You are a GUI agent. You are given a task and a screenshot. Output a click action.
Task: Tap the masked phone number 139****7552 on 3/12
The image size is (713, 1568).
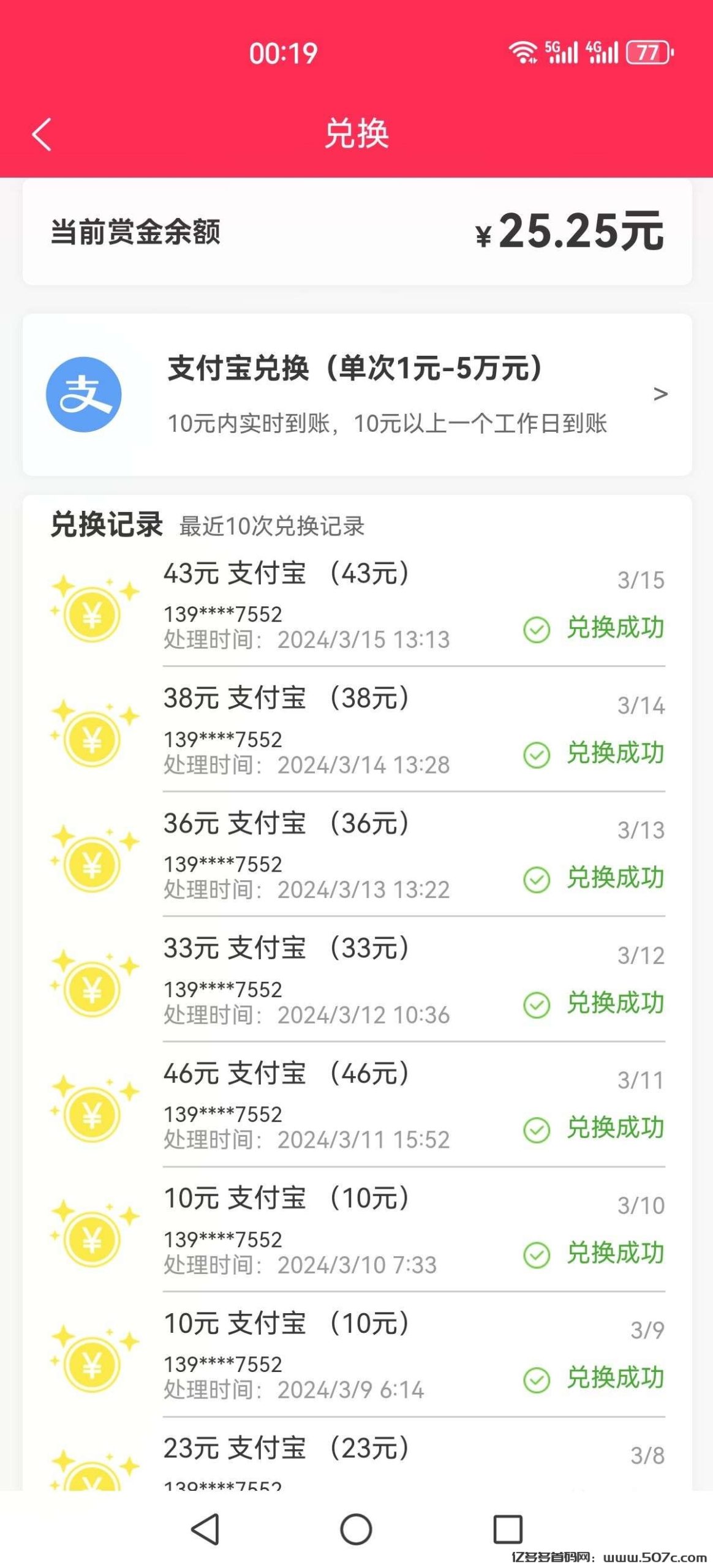pyautogui.click(x=223, y=989)
